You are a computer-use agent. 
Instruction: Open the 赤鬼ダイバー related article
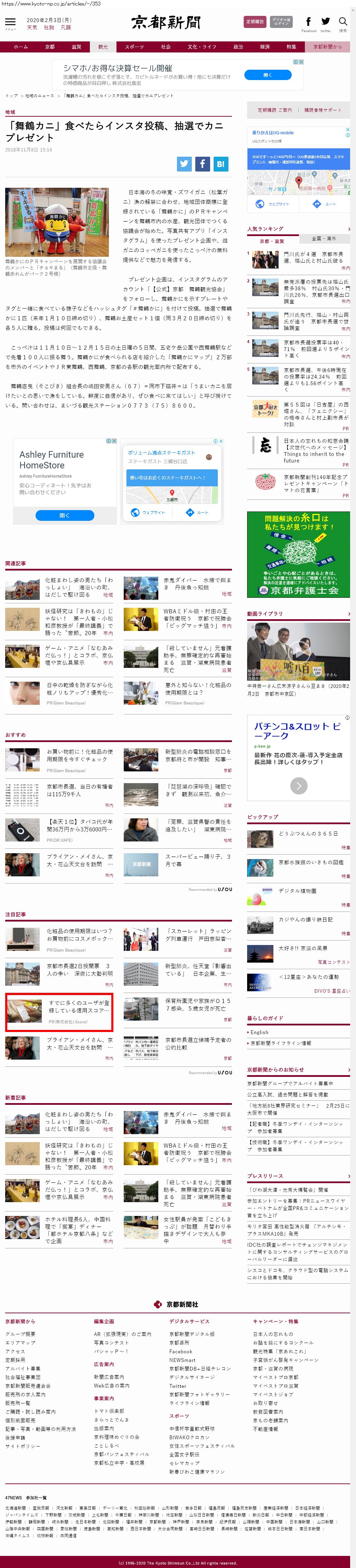pos(197,584)
